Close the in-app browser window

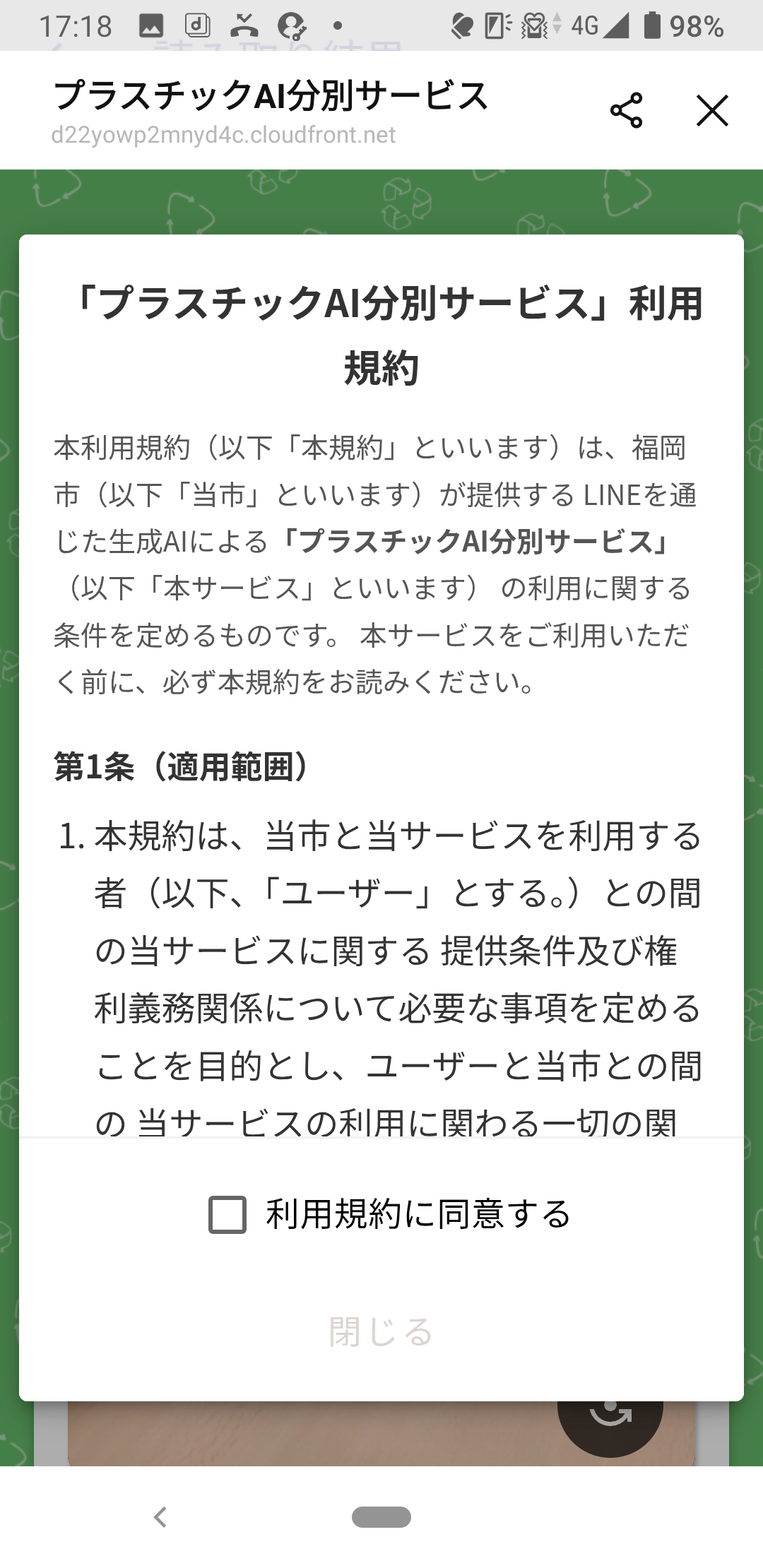coord(711,111)
